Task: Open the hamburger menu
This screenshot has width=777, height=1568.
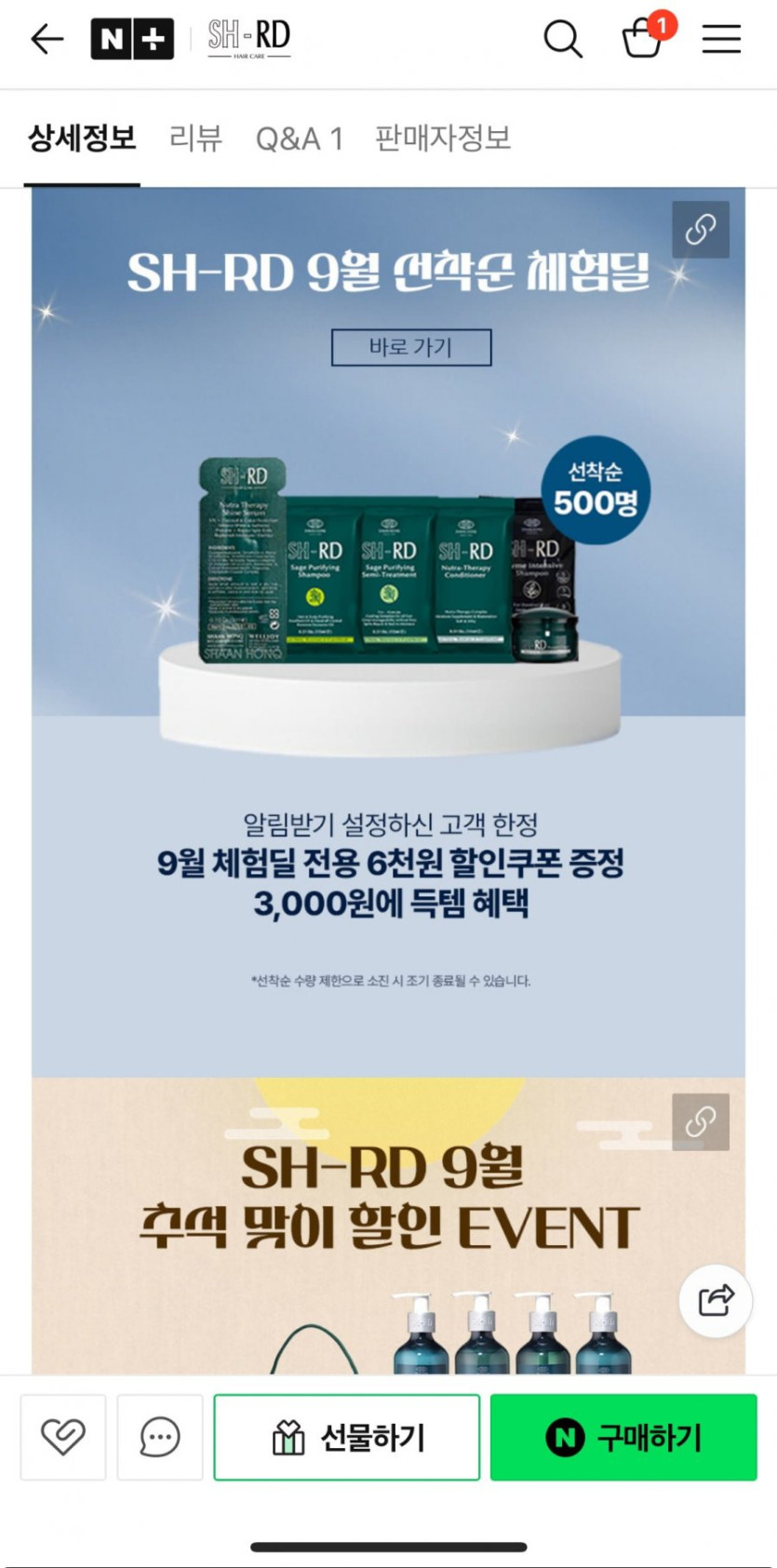Action: [x=721, y=39]
